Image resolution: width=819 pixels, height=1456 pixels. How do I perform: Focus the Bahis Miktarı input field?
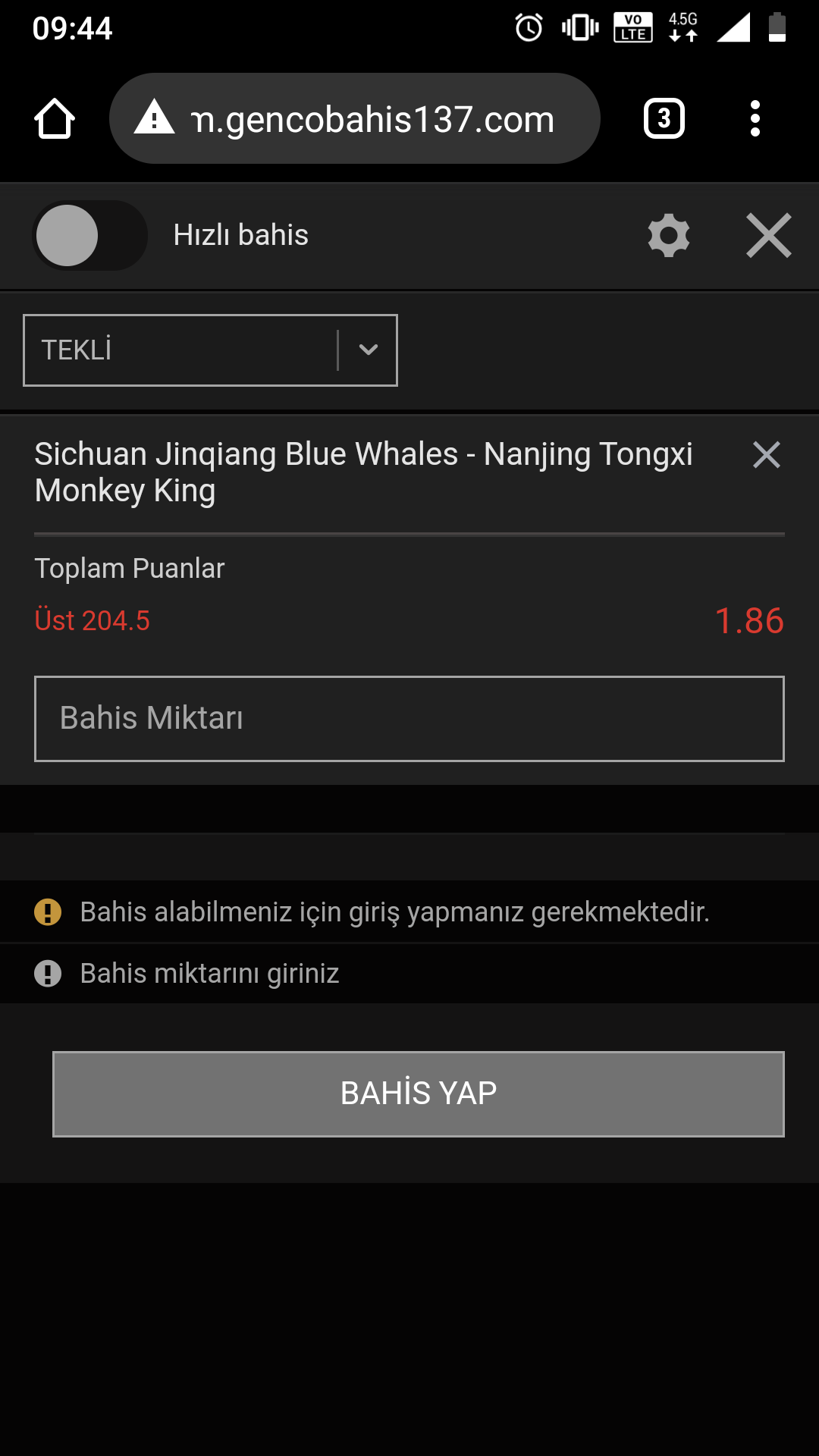(409, 719)
